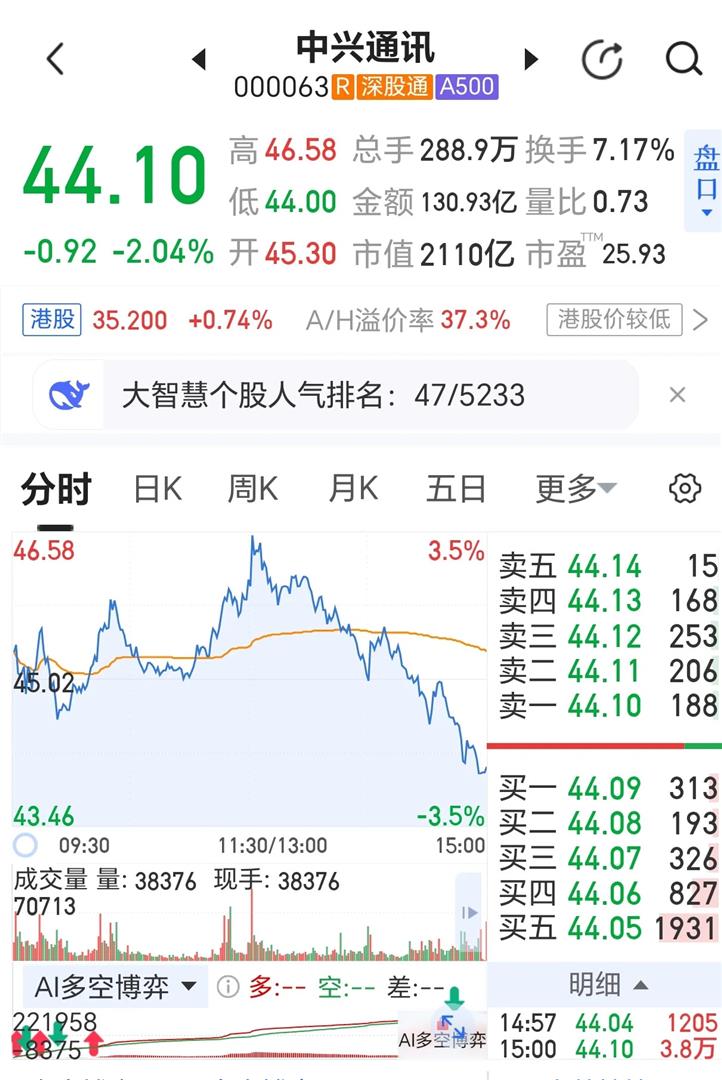
Task: Switch to the 月K chart
Action: click(353, 490)
